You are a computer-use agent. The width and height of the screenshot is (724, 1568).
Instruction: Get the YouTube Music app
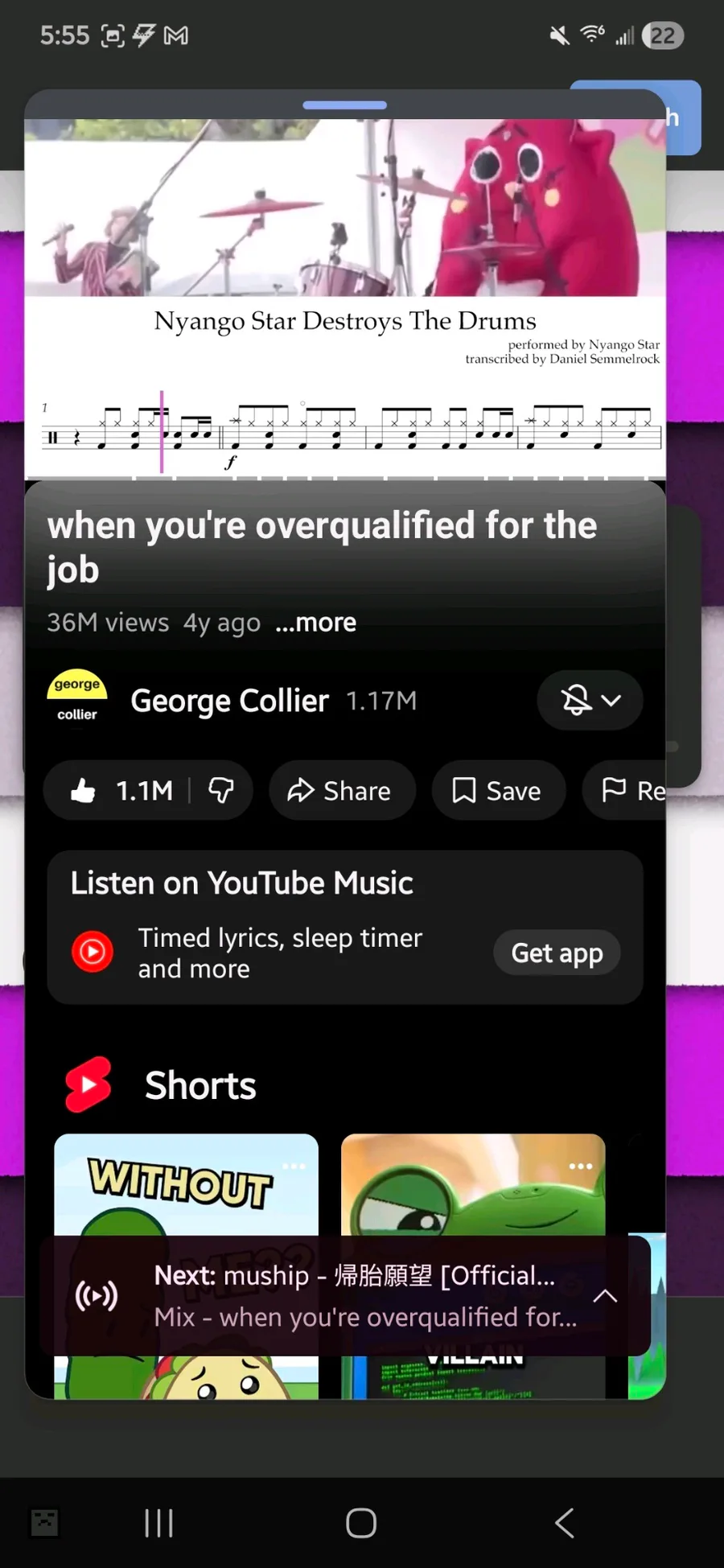557,953
